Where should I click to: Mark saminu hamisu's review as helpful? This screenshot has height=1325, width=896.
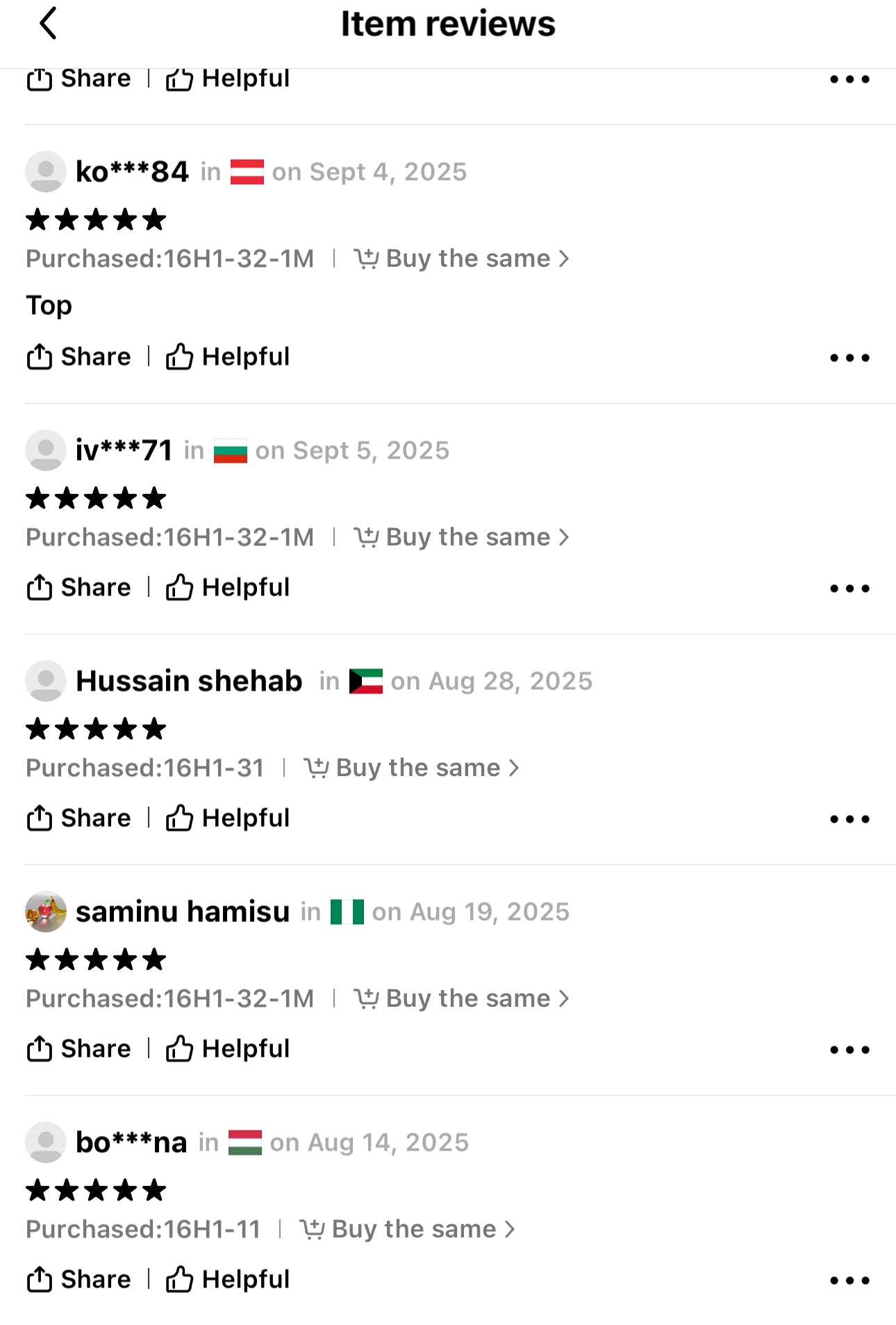(228, 1049)
